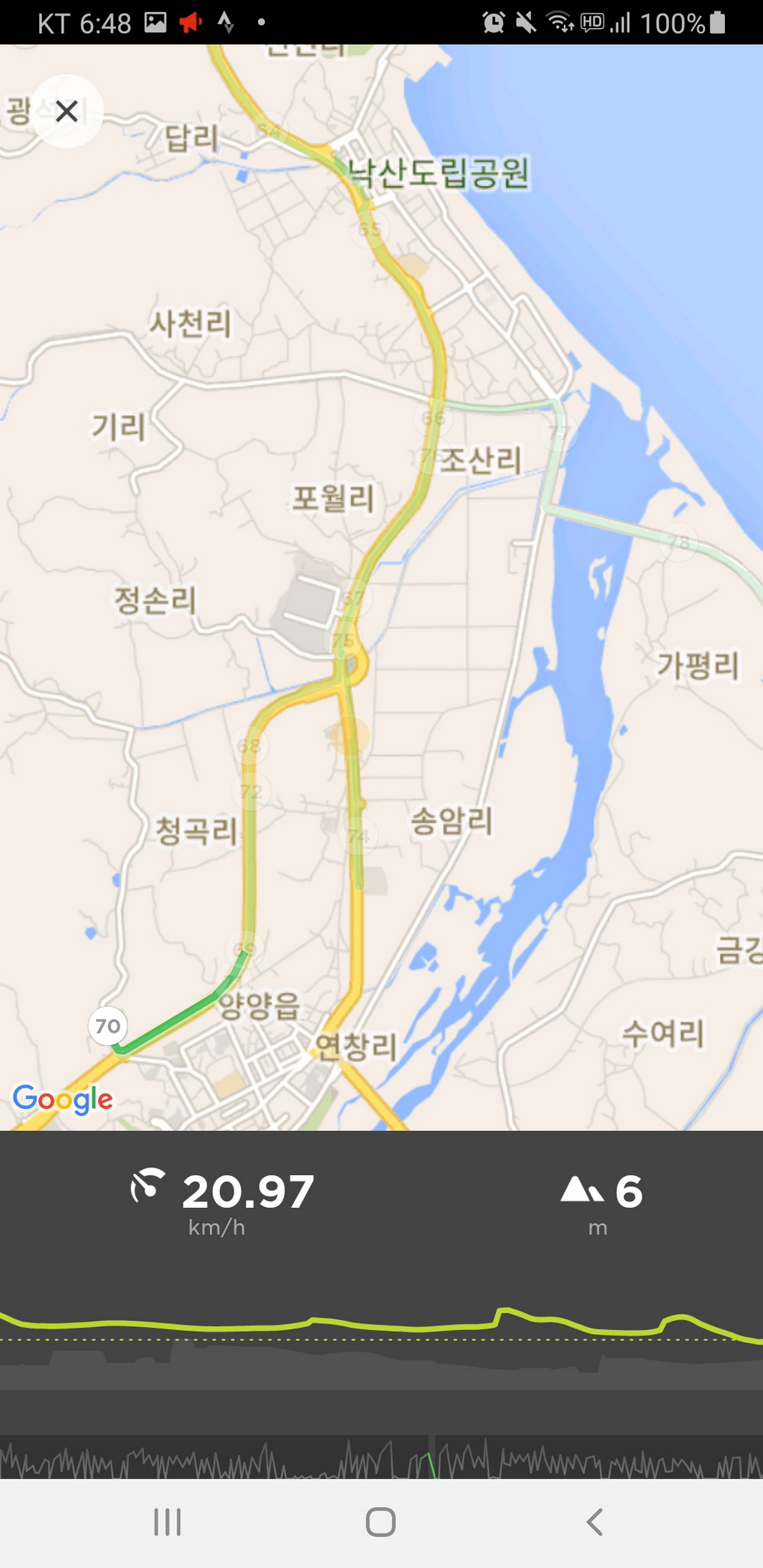Go back using the system back button
Viewport: 763px width, 1568px height.
[594, 1522]
